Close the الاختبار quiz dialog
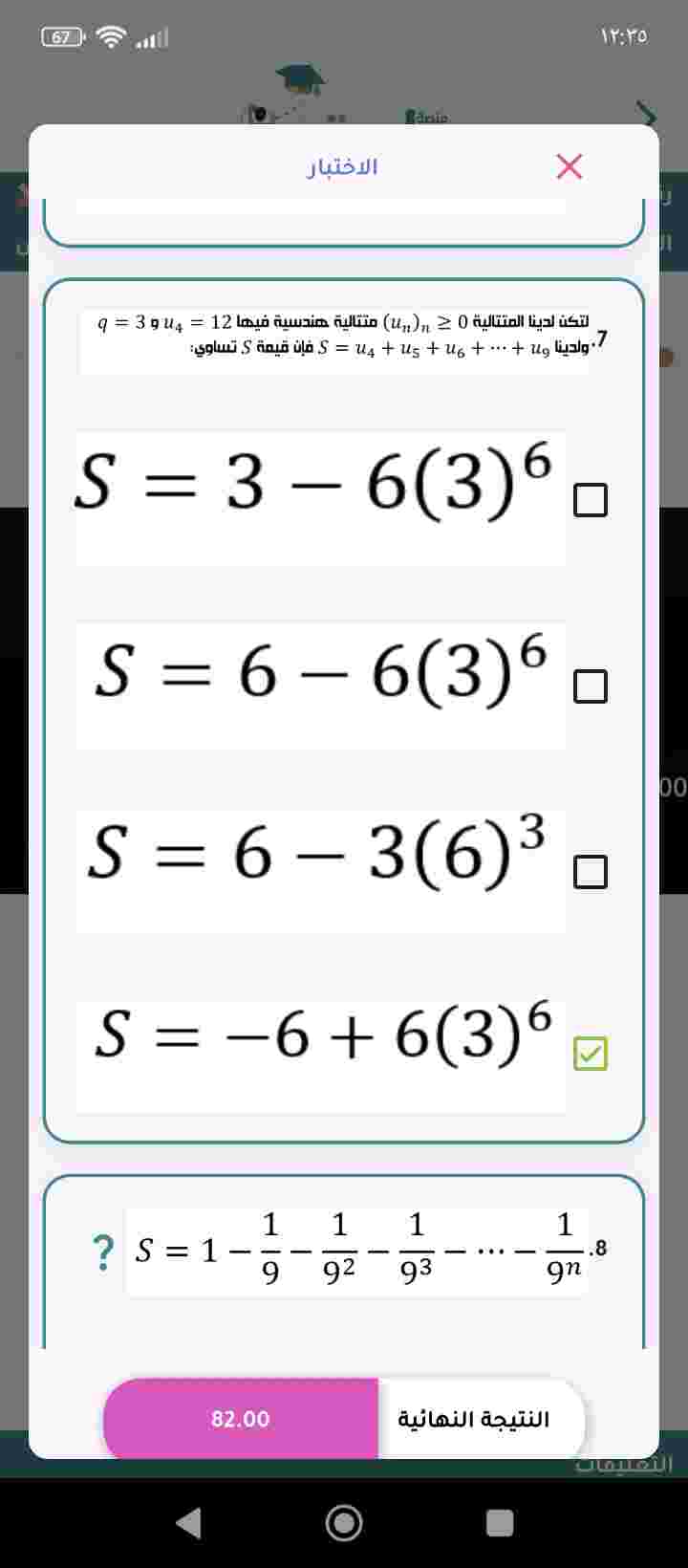688x1568 pixels. [x=569, y=166]
